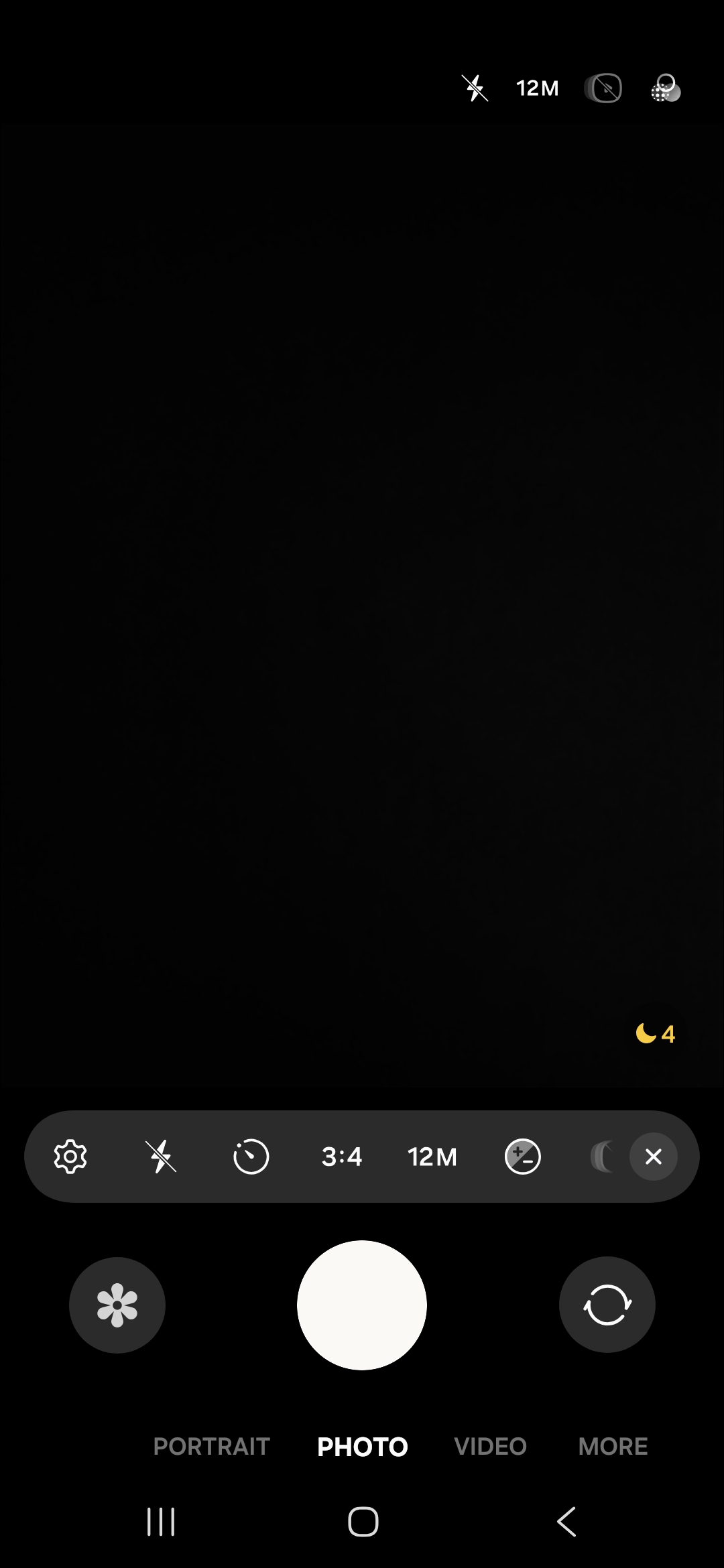Open the gallery preview
The width and height of the screenshot is (724, 1568).
117,1305
